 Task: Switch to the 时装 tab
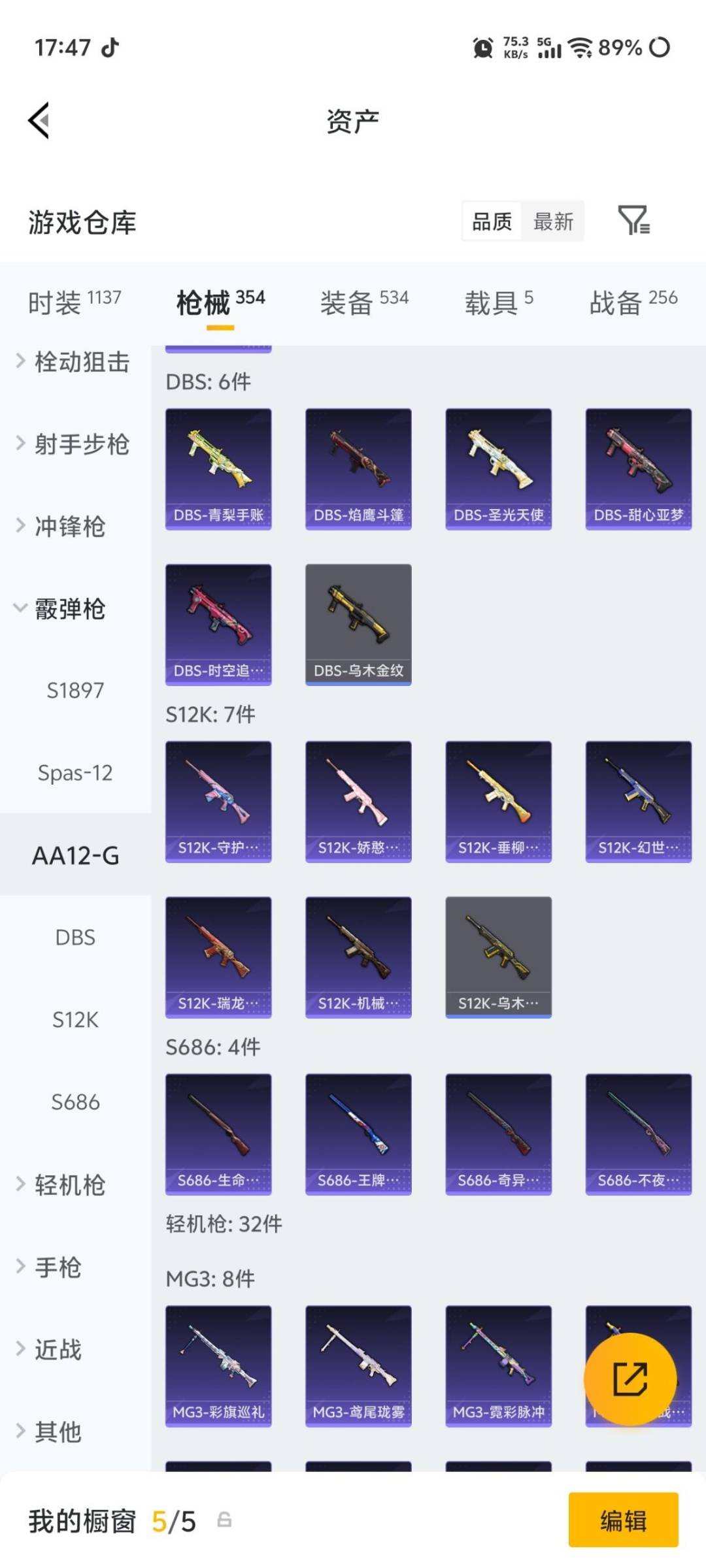(x=74, y=303)
